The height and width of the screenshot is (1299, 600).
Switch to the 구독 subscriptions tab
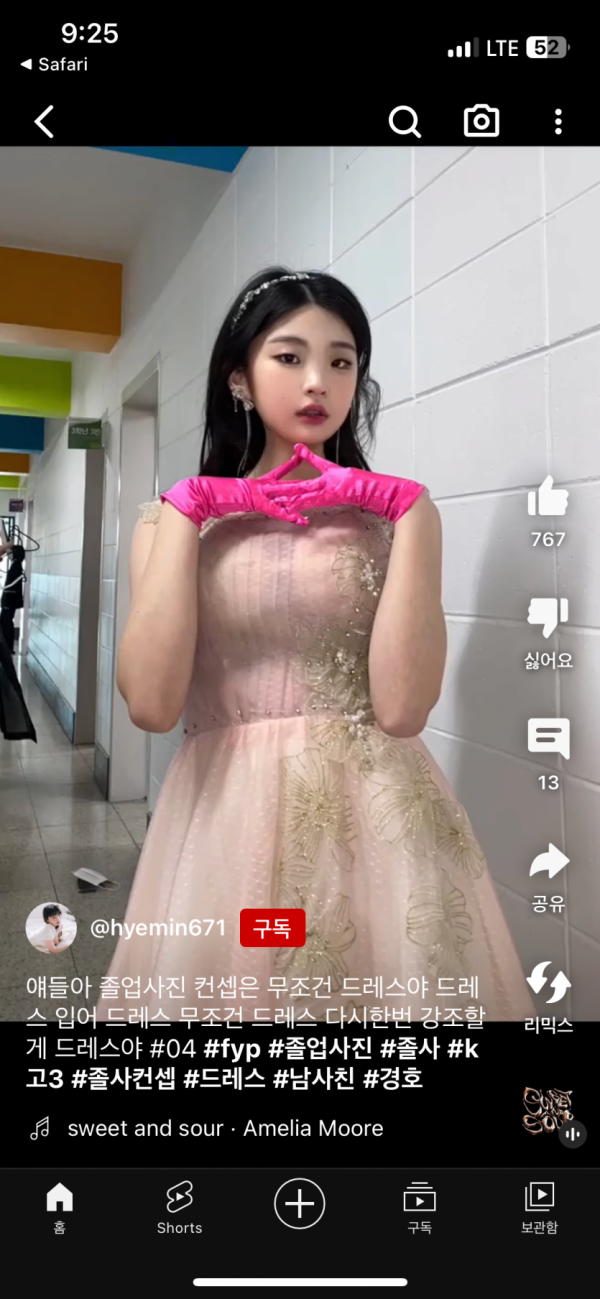click(x=419, y=1205)
